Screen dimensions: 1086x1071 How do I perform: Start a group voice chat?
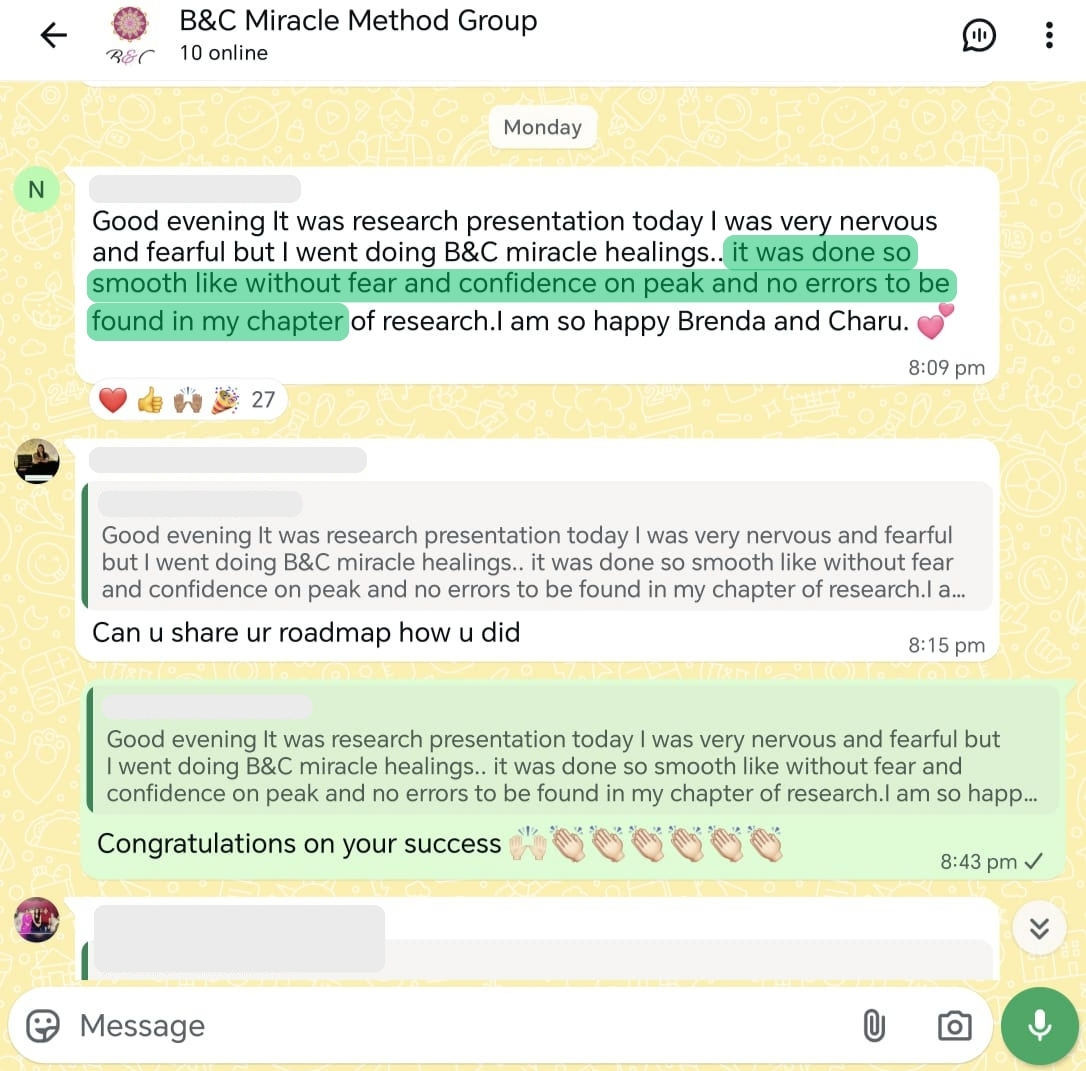coord(979,36)
